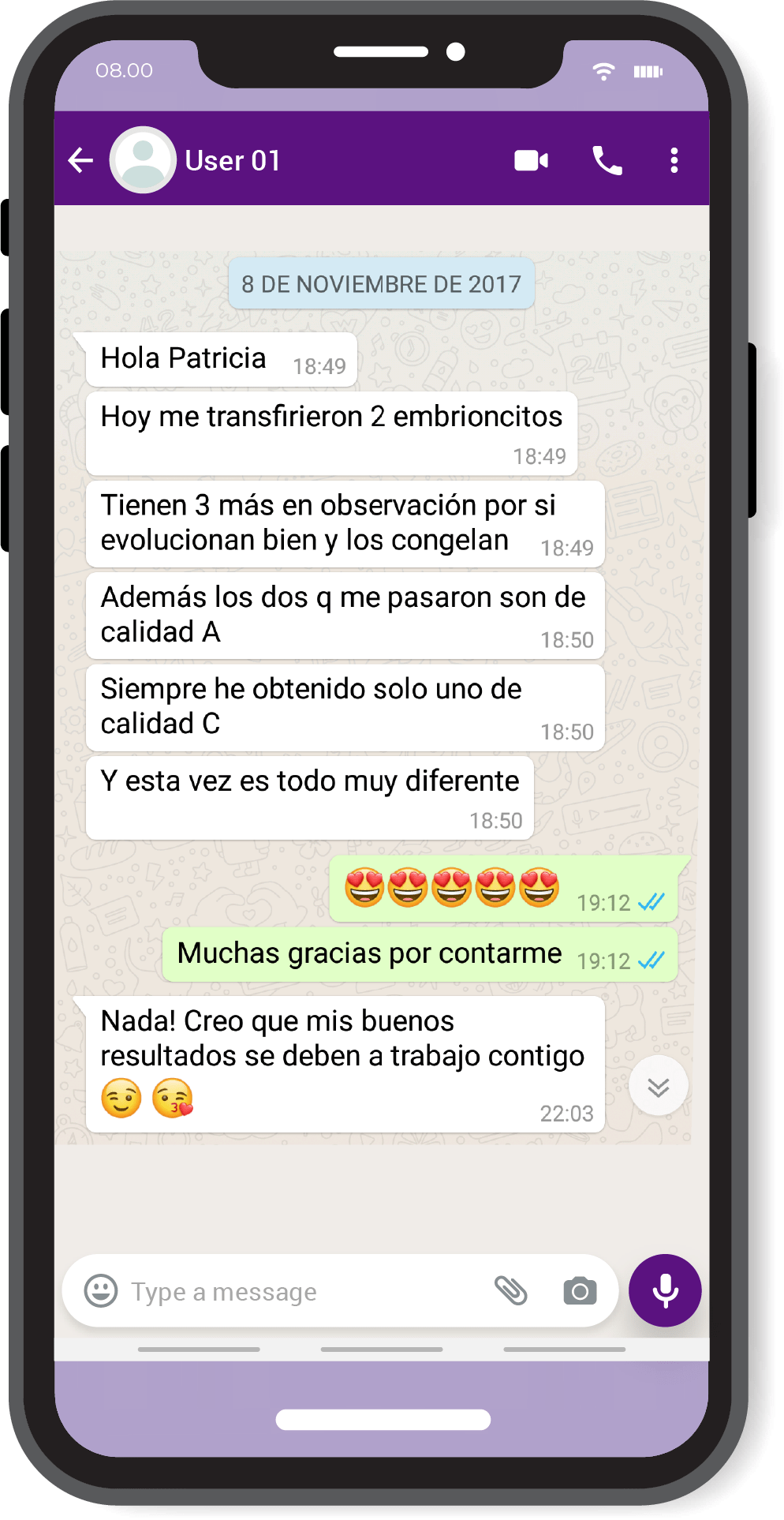Start a video call with User 01
This screenshot has height=1520, width=784.
point(530,160)
